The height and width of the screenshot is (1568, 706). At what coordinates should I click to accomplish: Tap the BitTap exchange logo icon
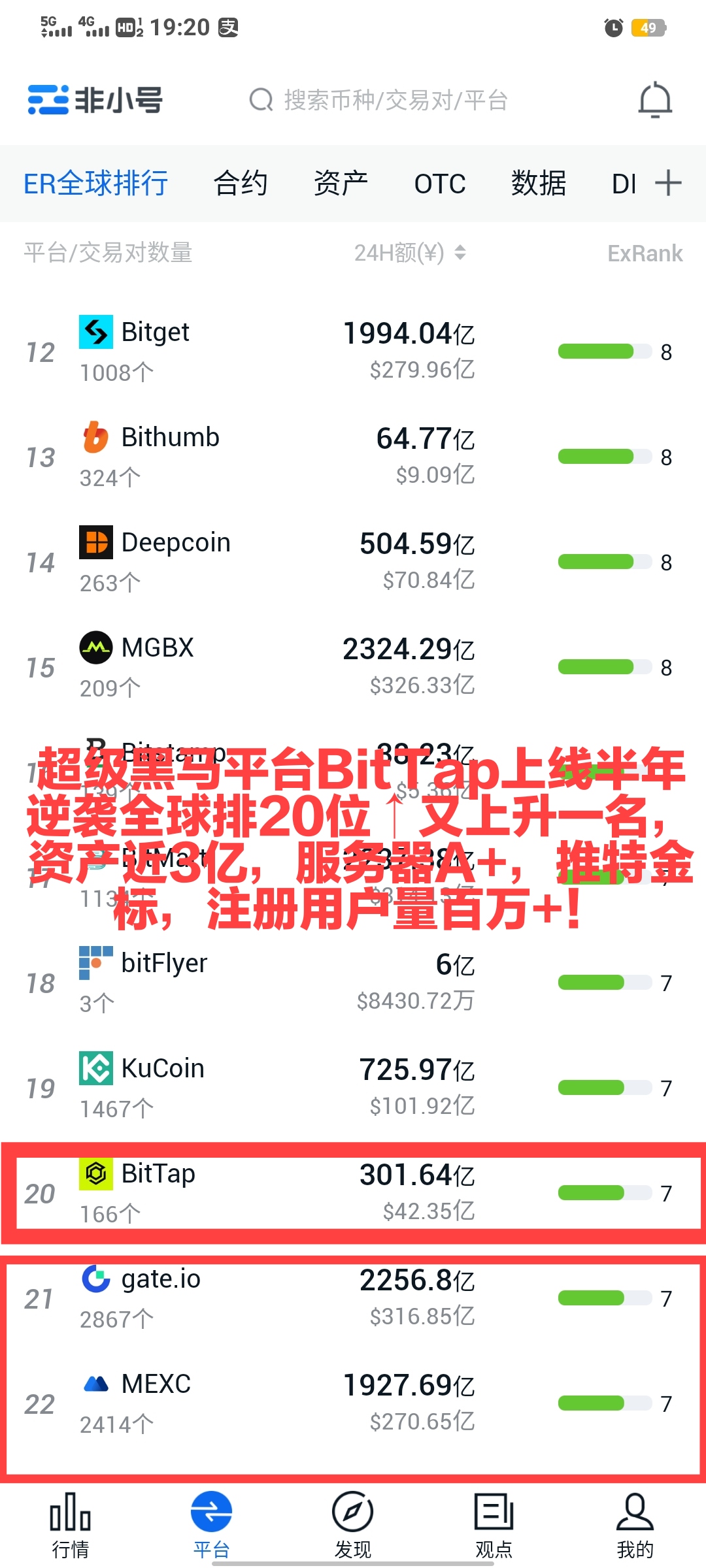click(96, 1173)
